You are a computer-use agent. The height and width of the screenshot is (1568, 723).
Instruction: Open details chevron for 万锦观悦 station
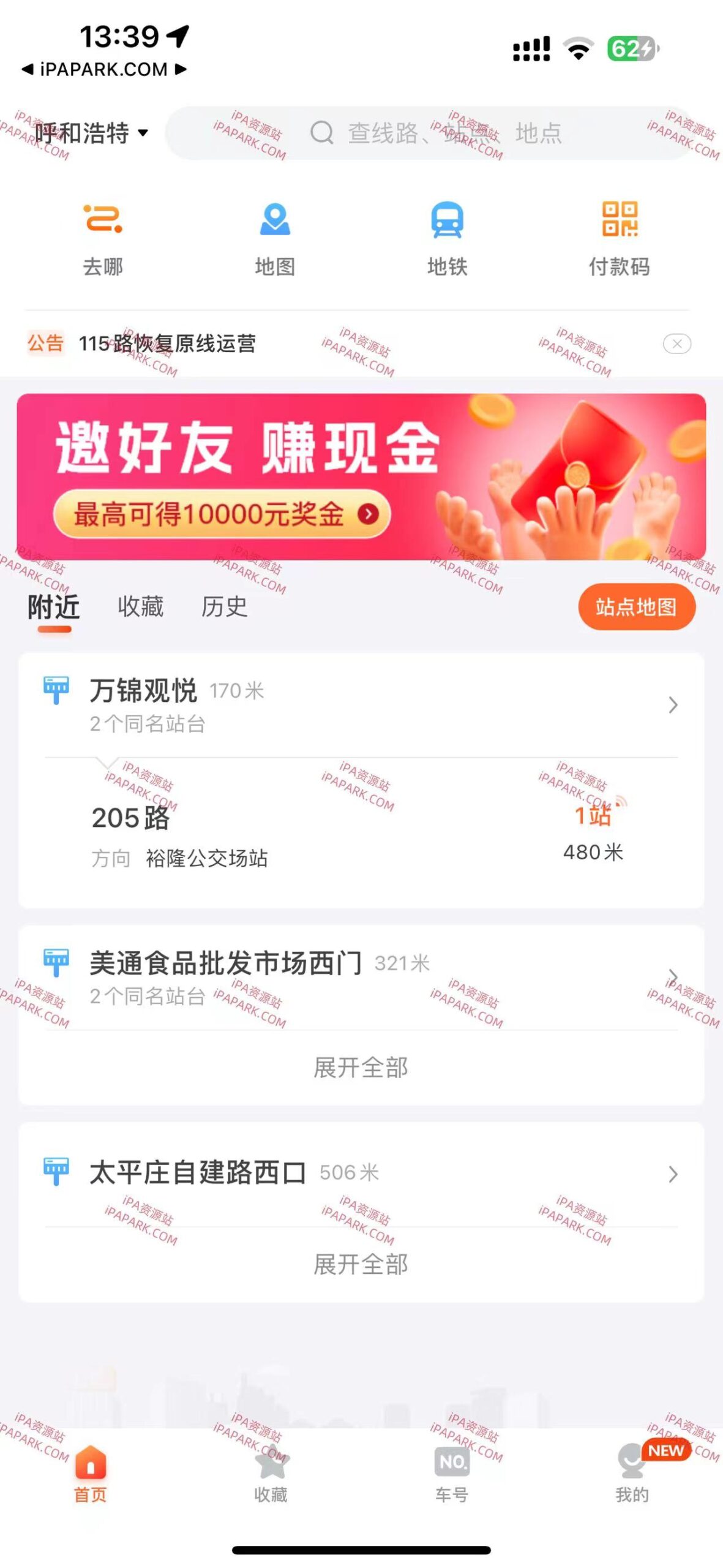(673, 704)
